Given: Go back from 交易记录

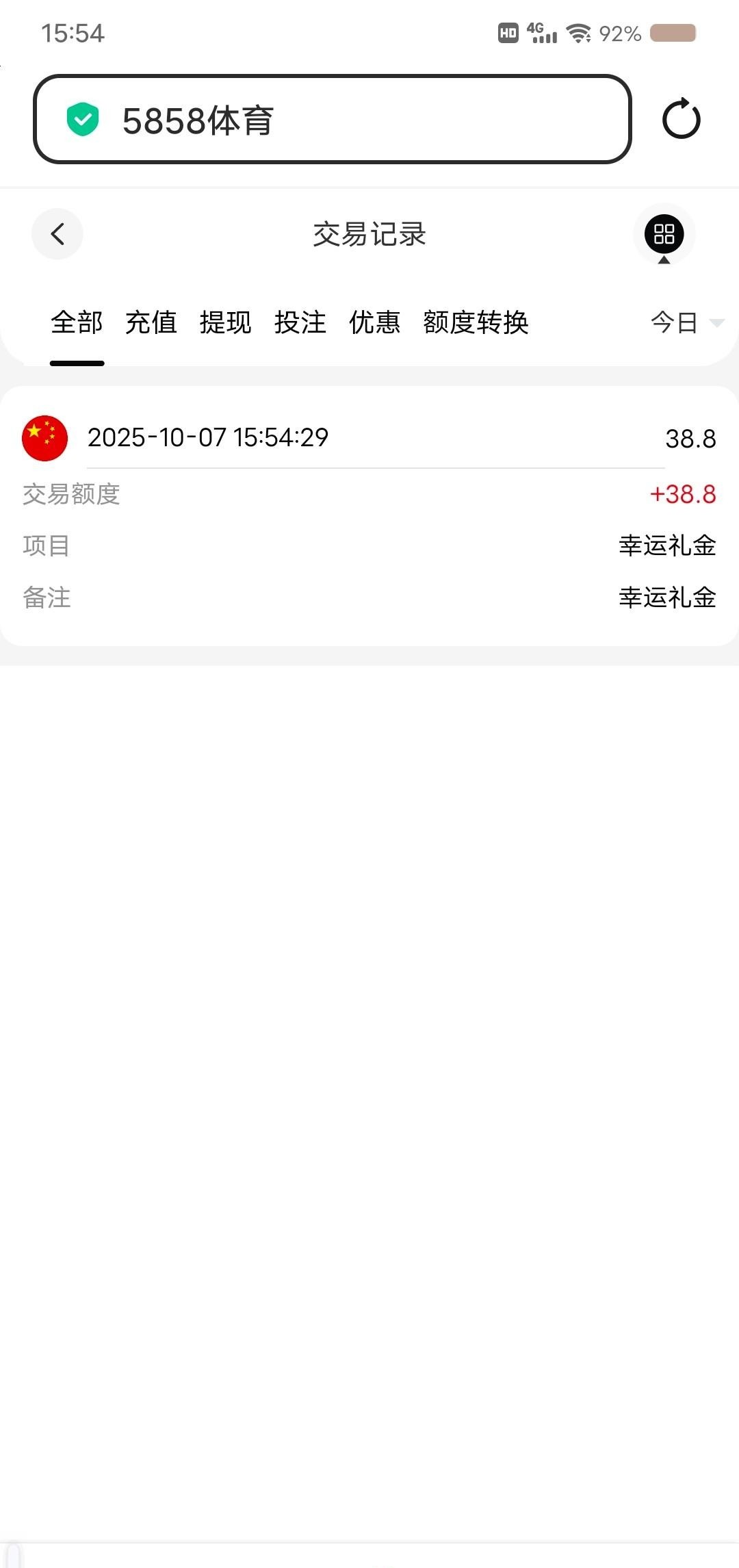Looking at the screenshot, I should tap(57, 234).
